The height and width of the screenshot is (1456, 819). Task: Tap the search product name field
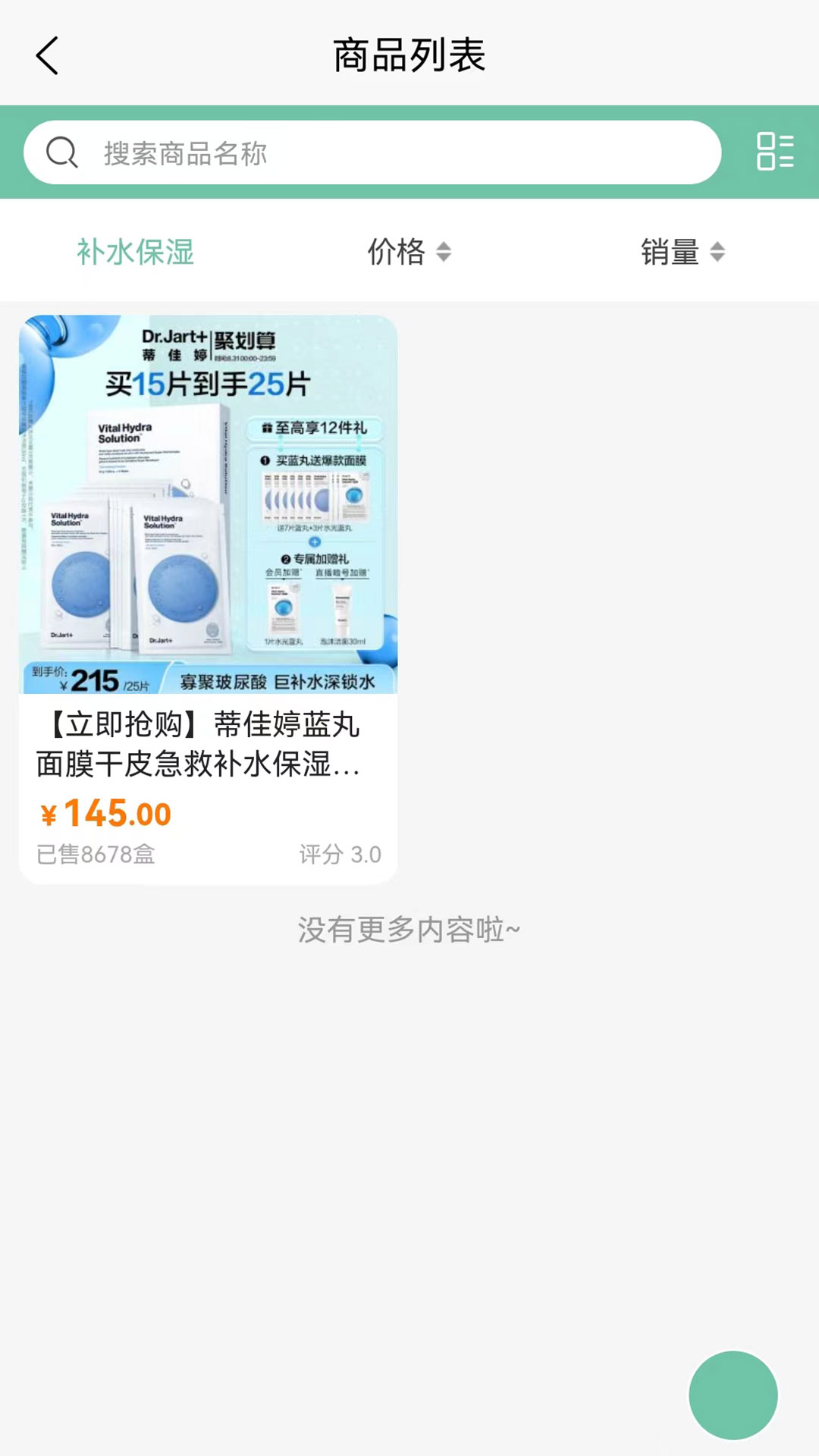(372, 152)
